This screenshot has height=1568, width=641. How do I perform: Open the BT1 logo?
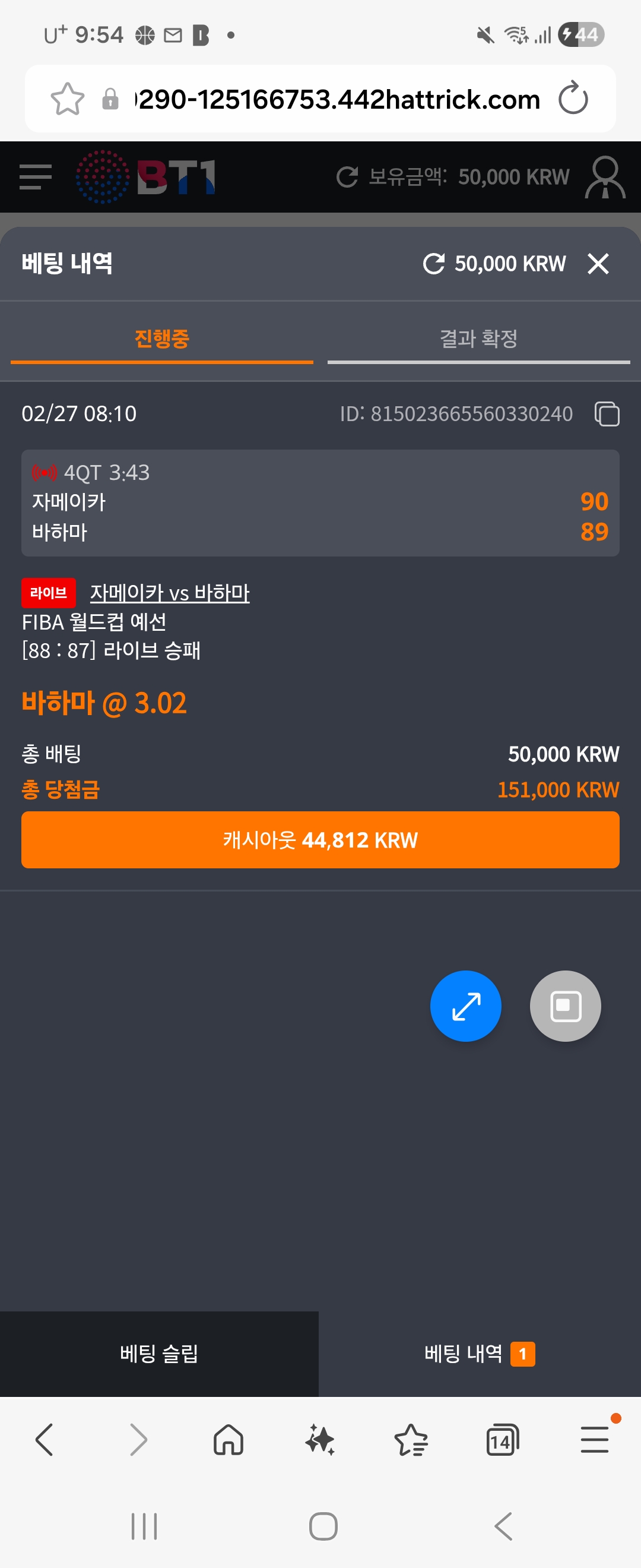pos(144,176)
